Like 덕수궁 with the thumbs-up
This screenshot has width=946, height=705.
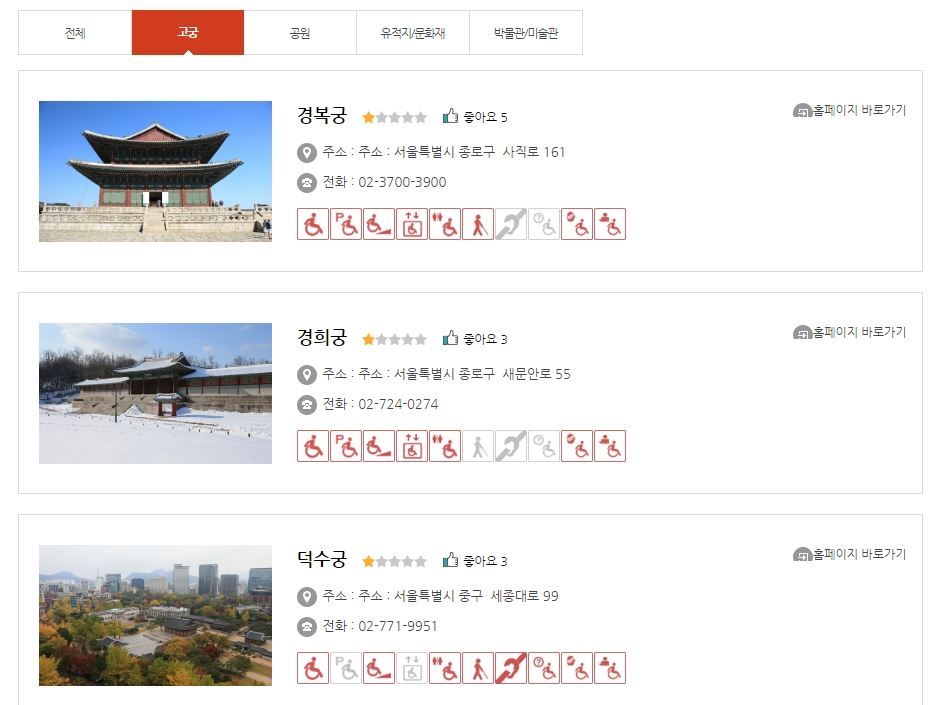(x=451, y=560)
